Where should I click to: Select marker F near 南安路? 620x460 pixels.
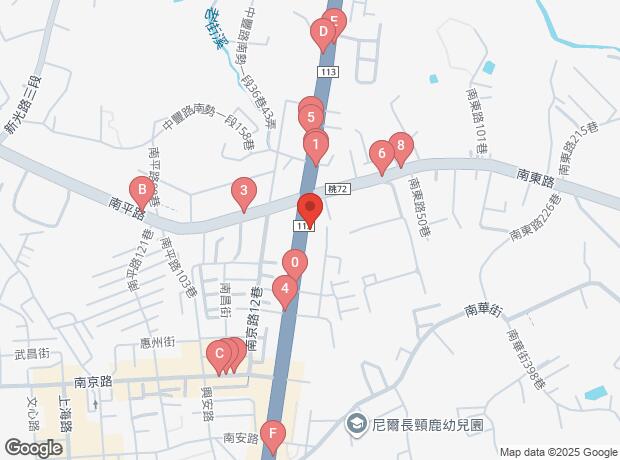(273, 435)
